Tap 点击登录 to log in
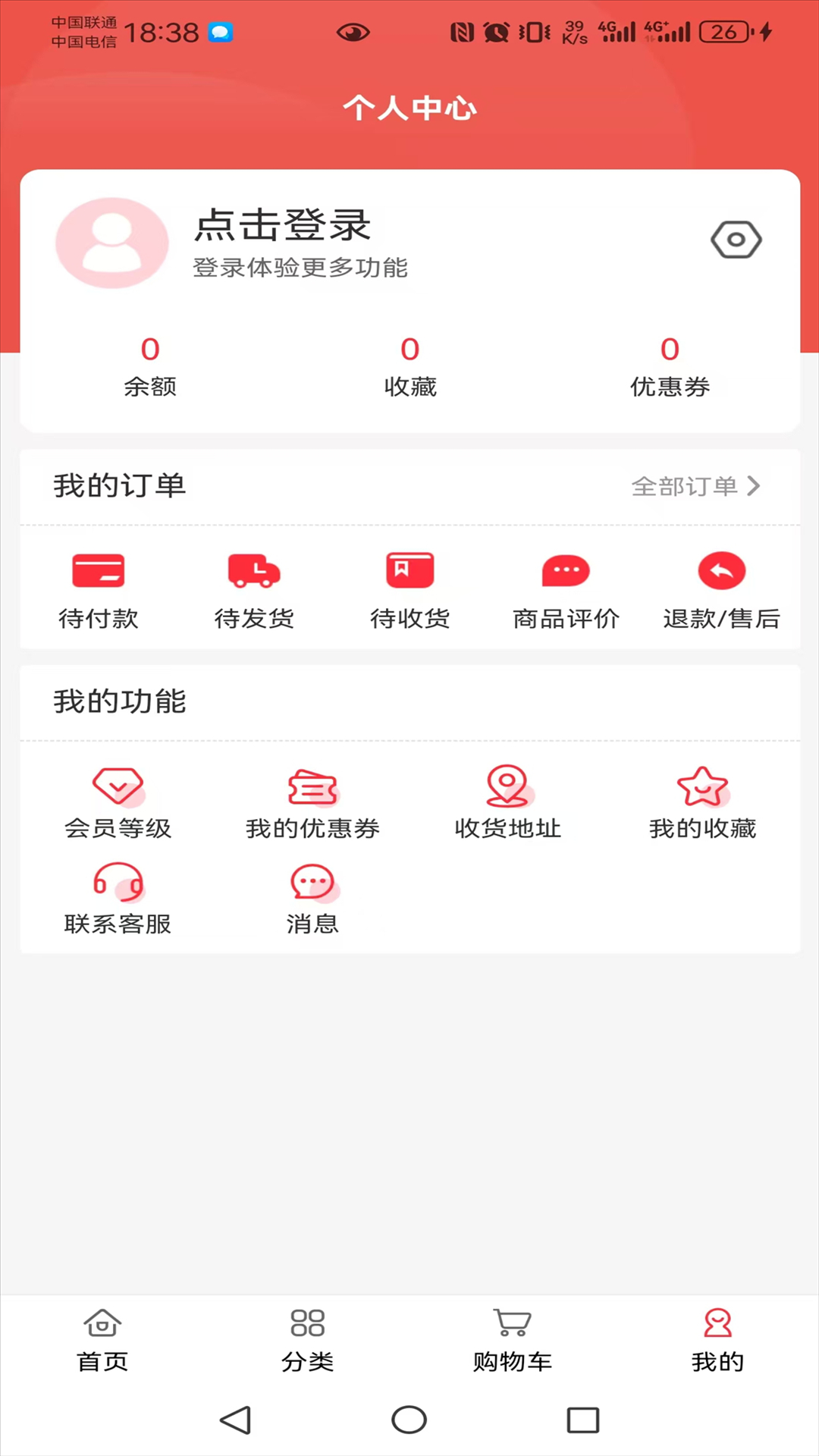 click(281, 224)
